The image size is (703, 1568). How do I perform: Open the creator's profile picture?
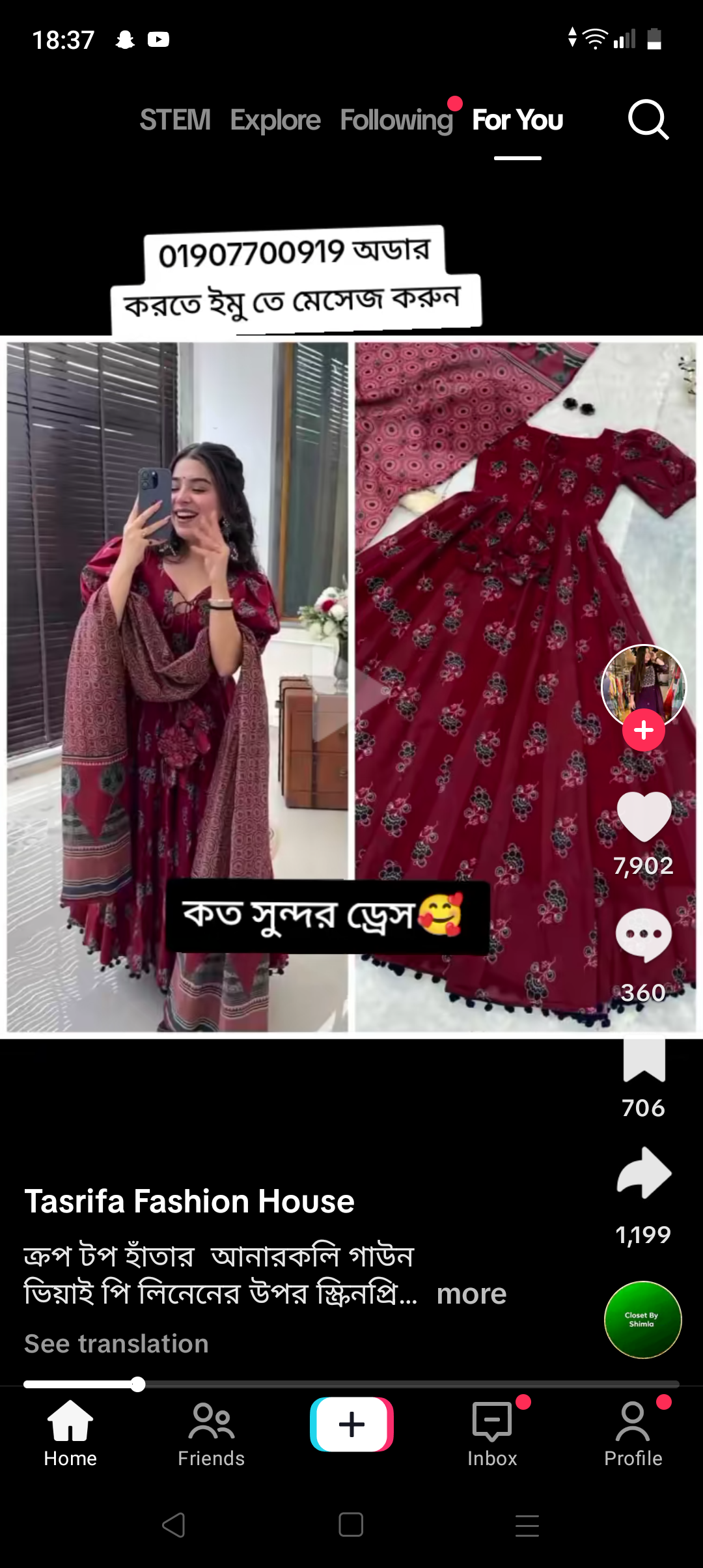pyautogui.click(x=643, y=686)
